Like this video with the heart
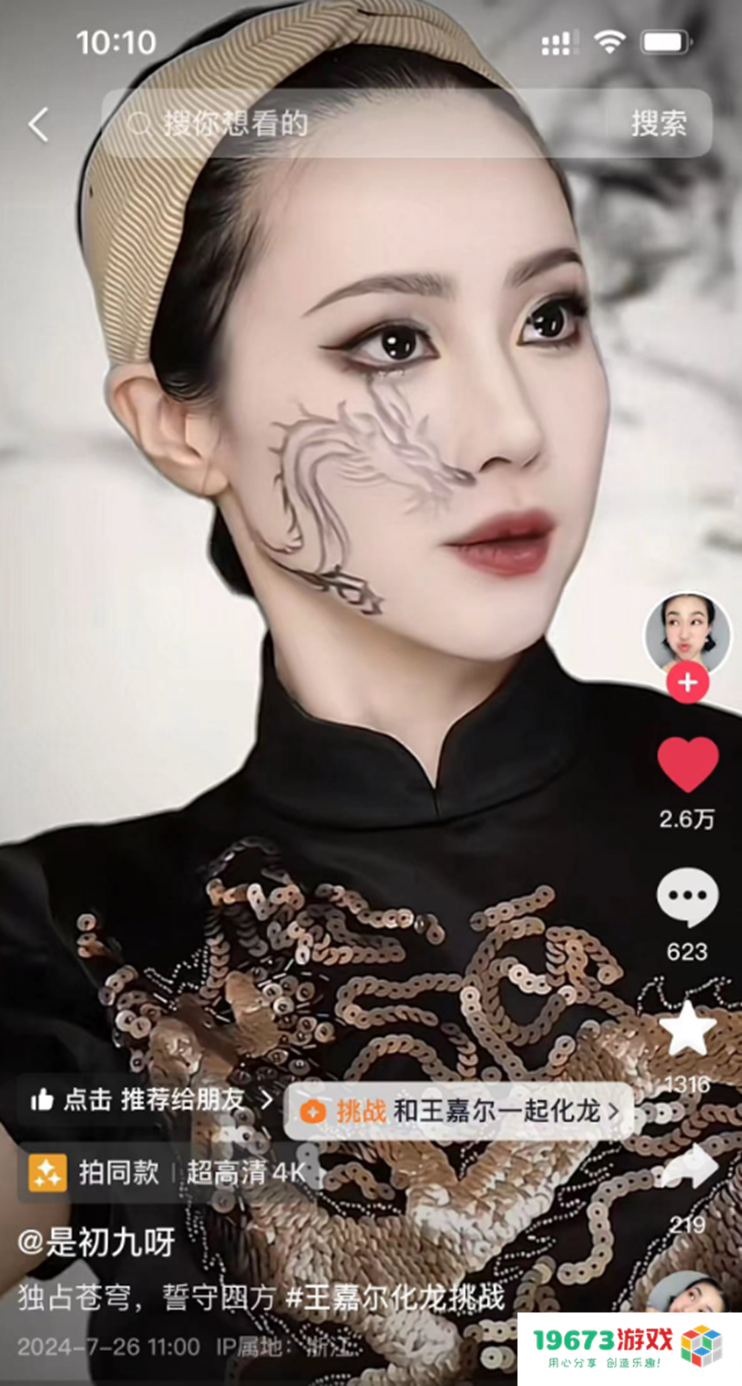742x1386 pixels. pos(687,764)
